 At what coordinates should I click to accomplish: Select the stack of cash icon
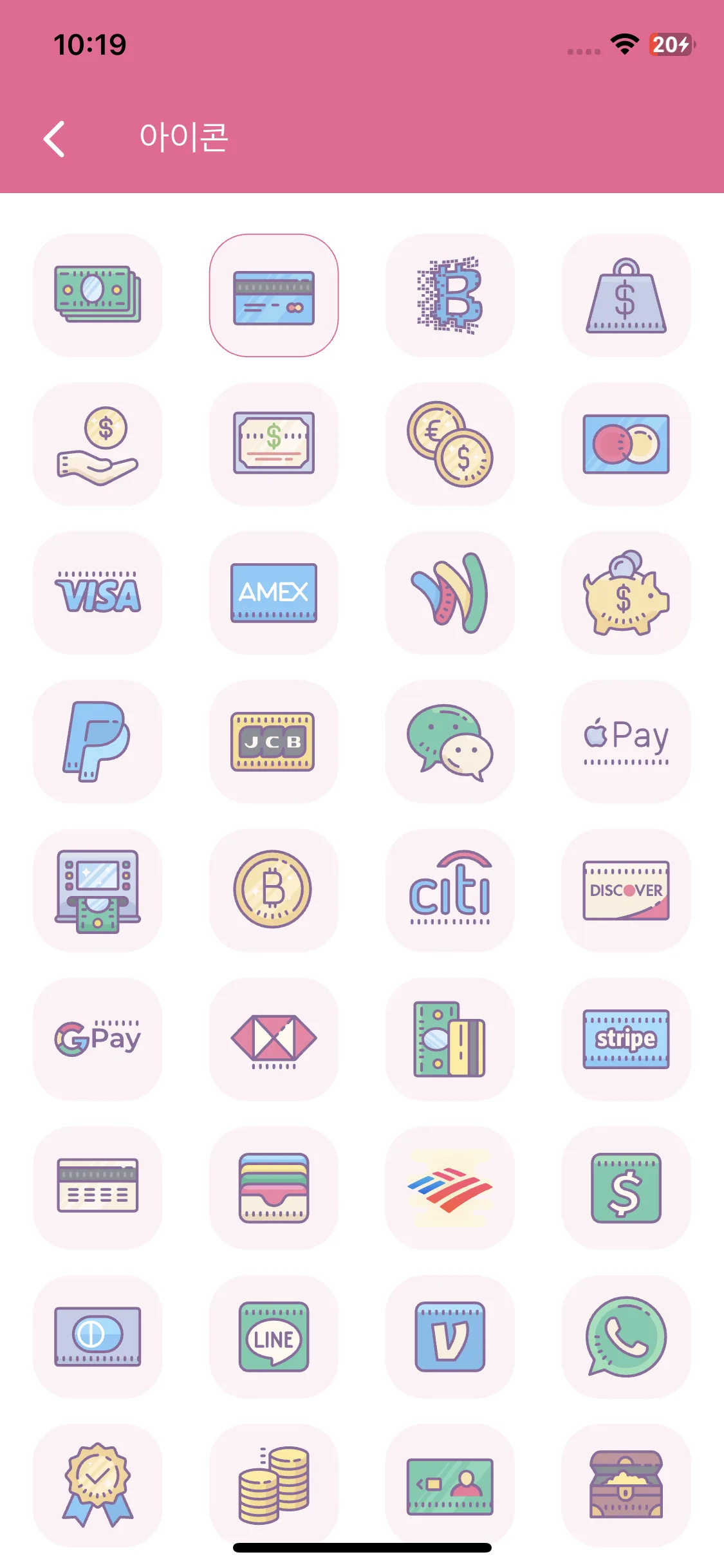point(98,295)
